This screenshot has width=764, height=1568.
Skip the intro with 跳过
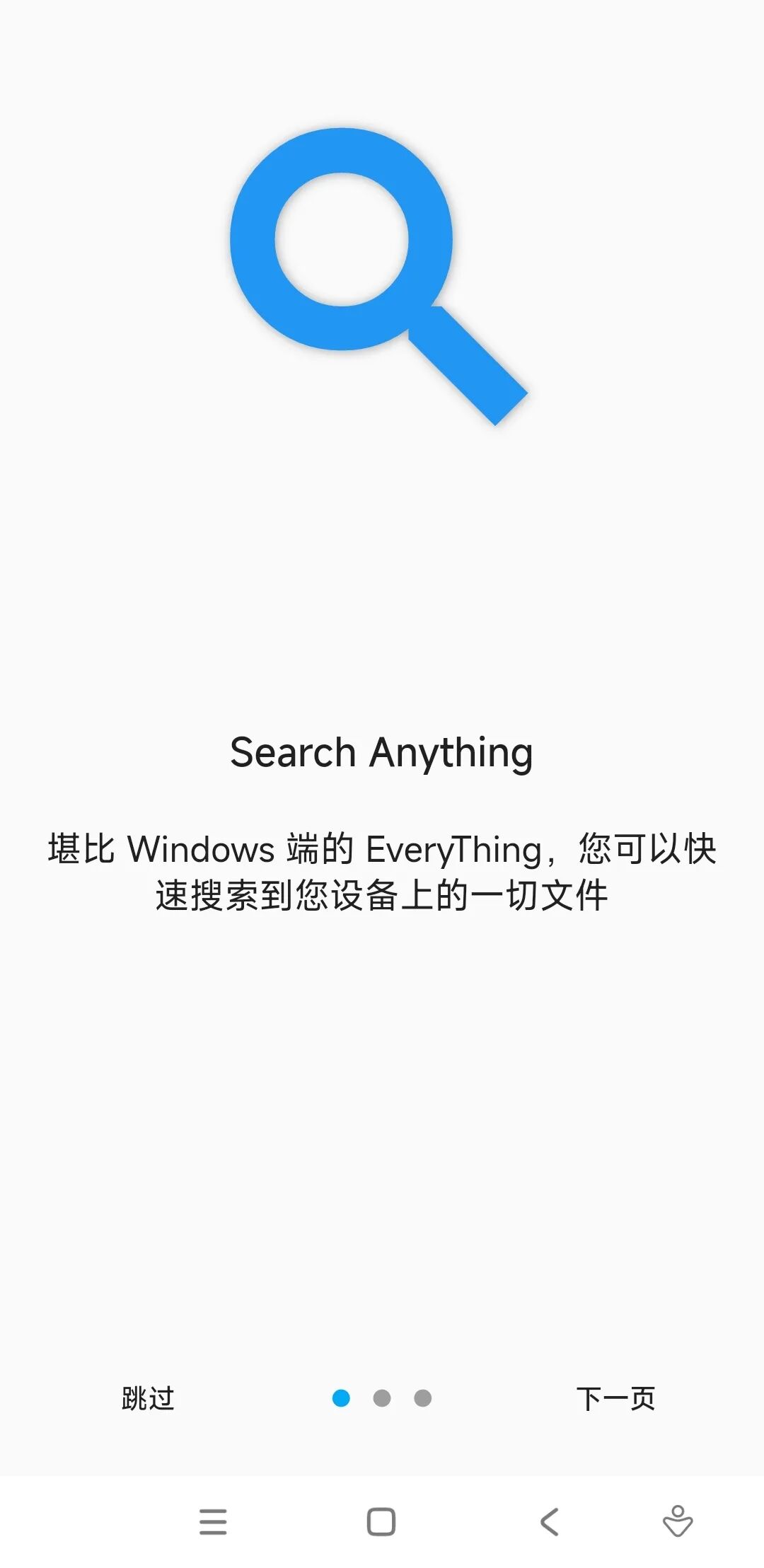148,1398
